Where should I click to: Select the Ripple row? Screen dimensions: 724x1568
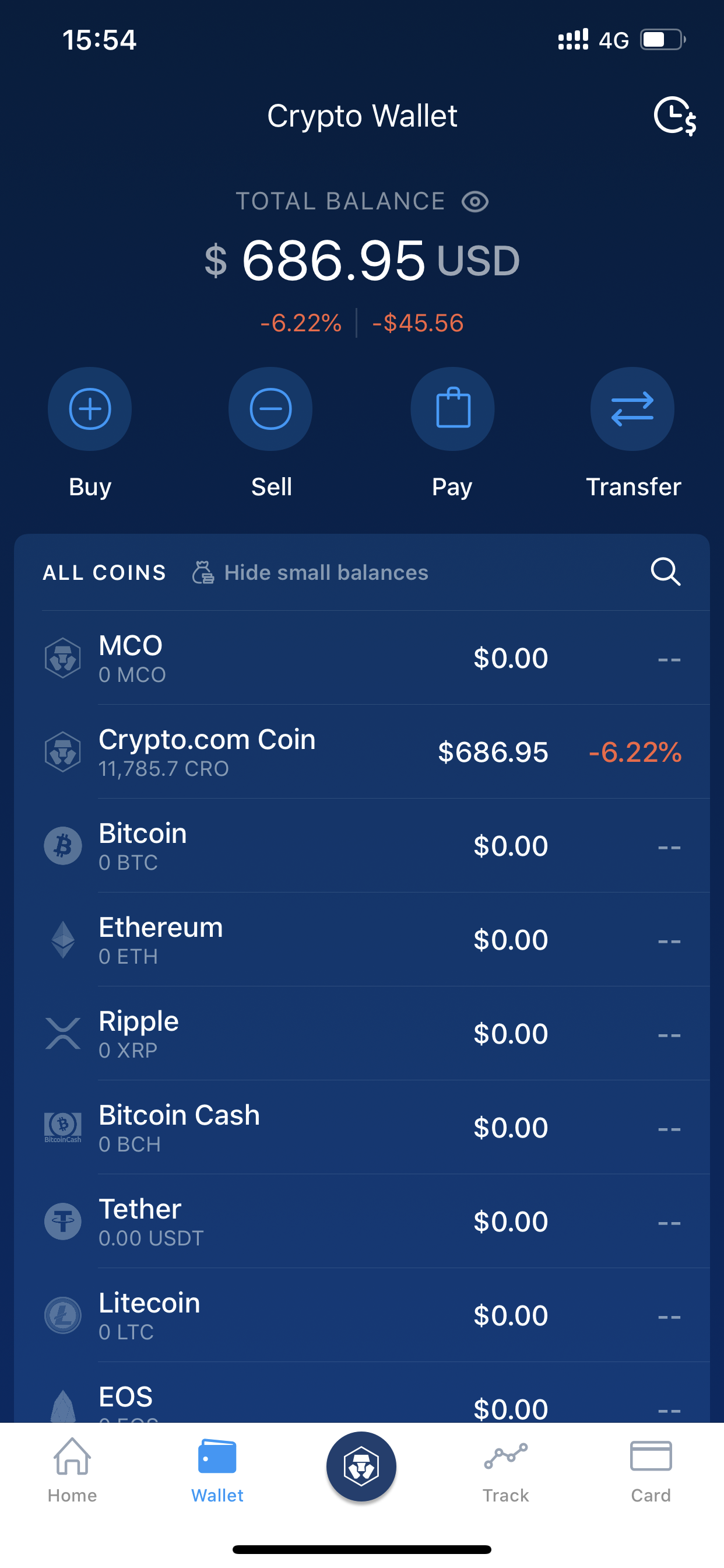point(362,1034)
